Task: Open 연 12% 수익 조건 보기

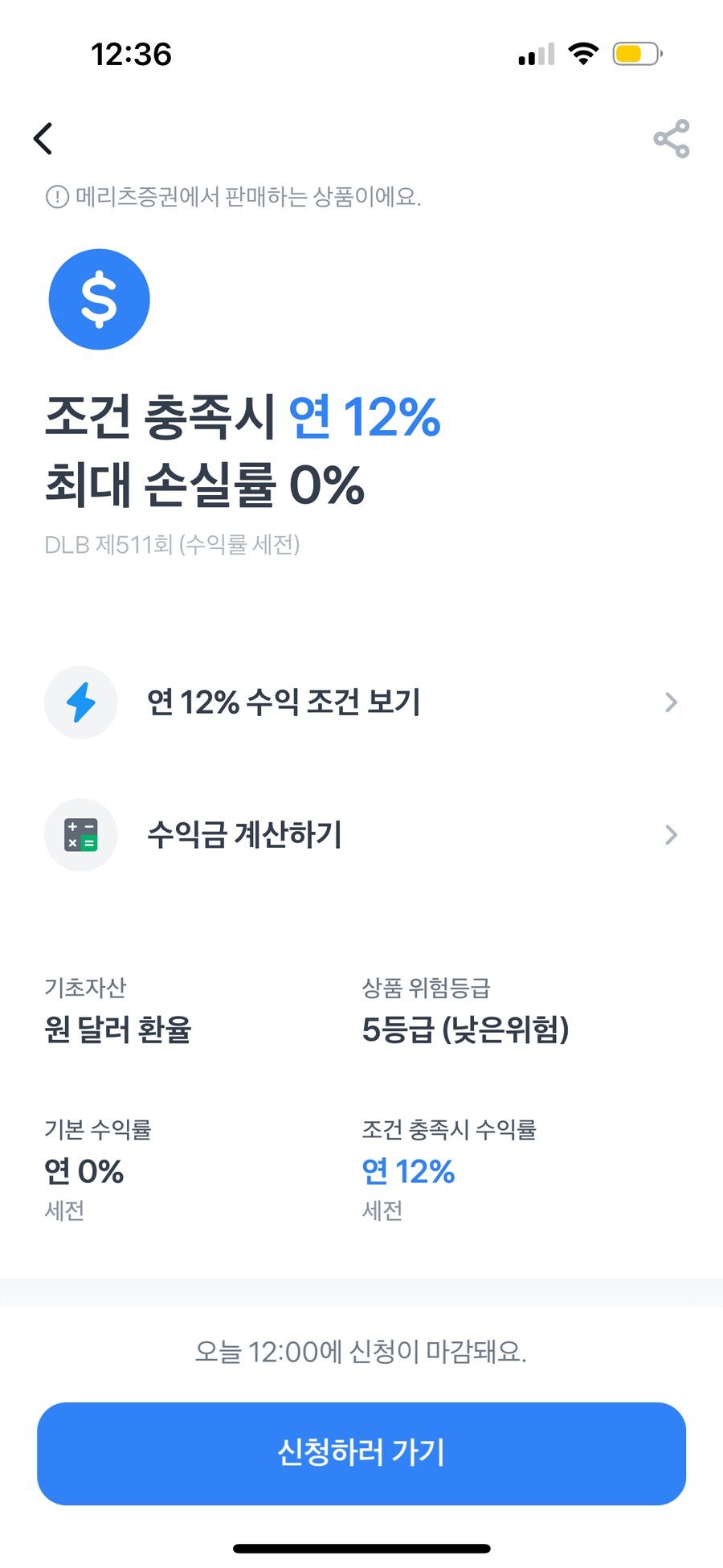Action: [x=361, y=702]
